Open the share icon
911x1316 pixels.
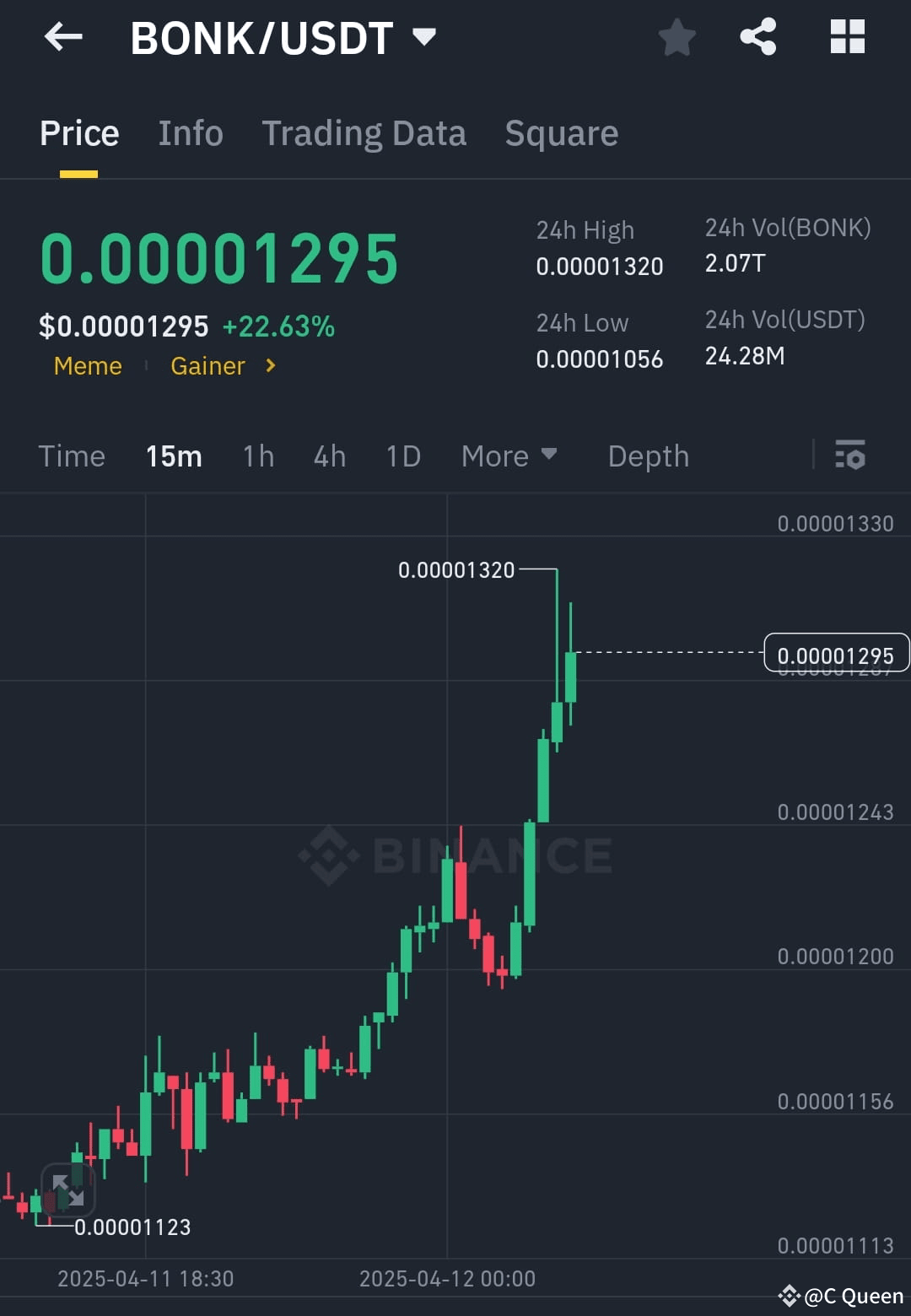point(757,37)
